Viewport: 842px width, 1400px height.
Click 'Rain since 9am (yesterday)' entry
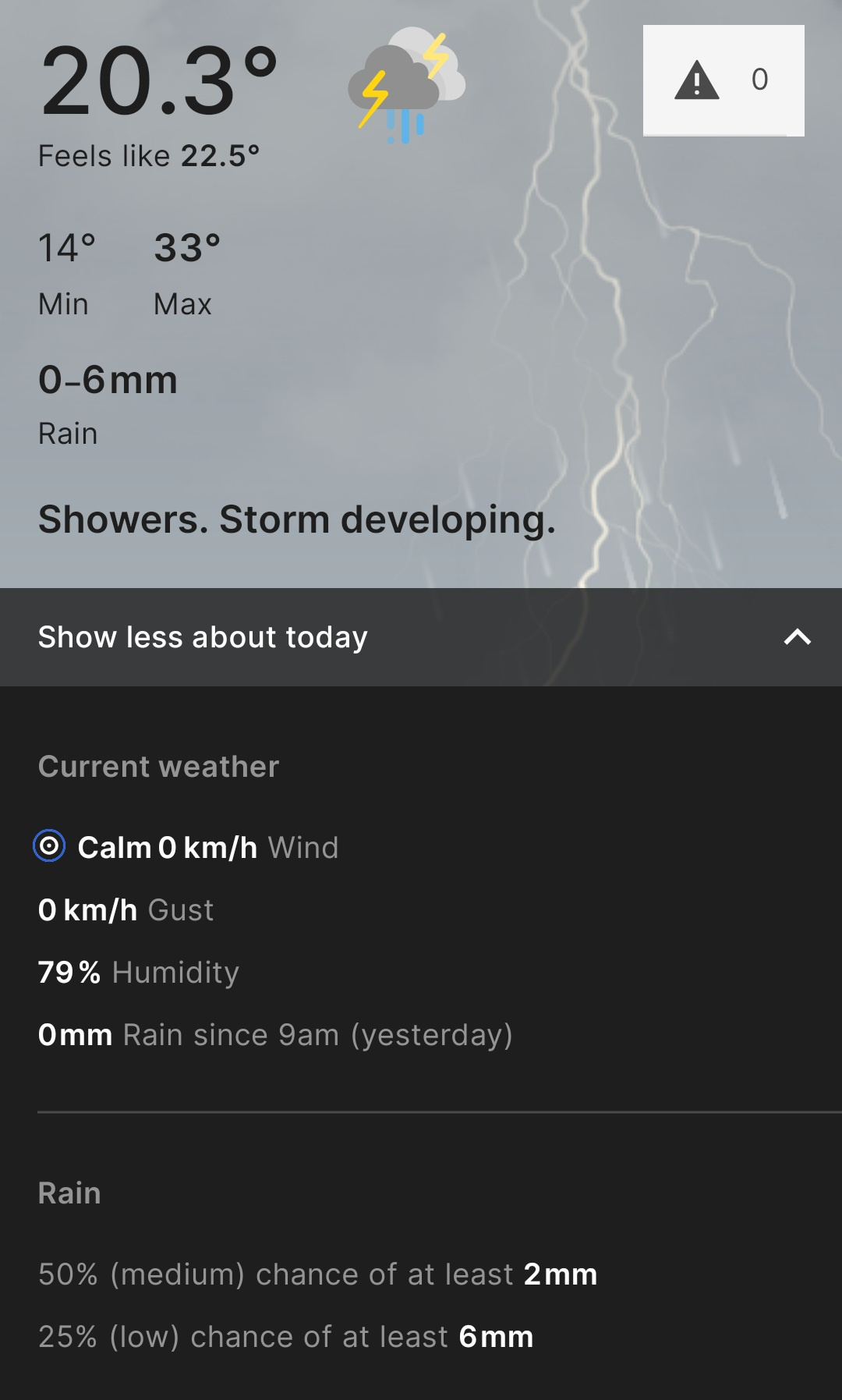click(x=276, y=1034)
